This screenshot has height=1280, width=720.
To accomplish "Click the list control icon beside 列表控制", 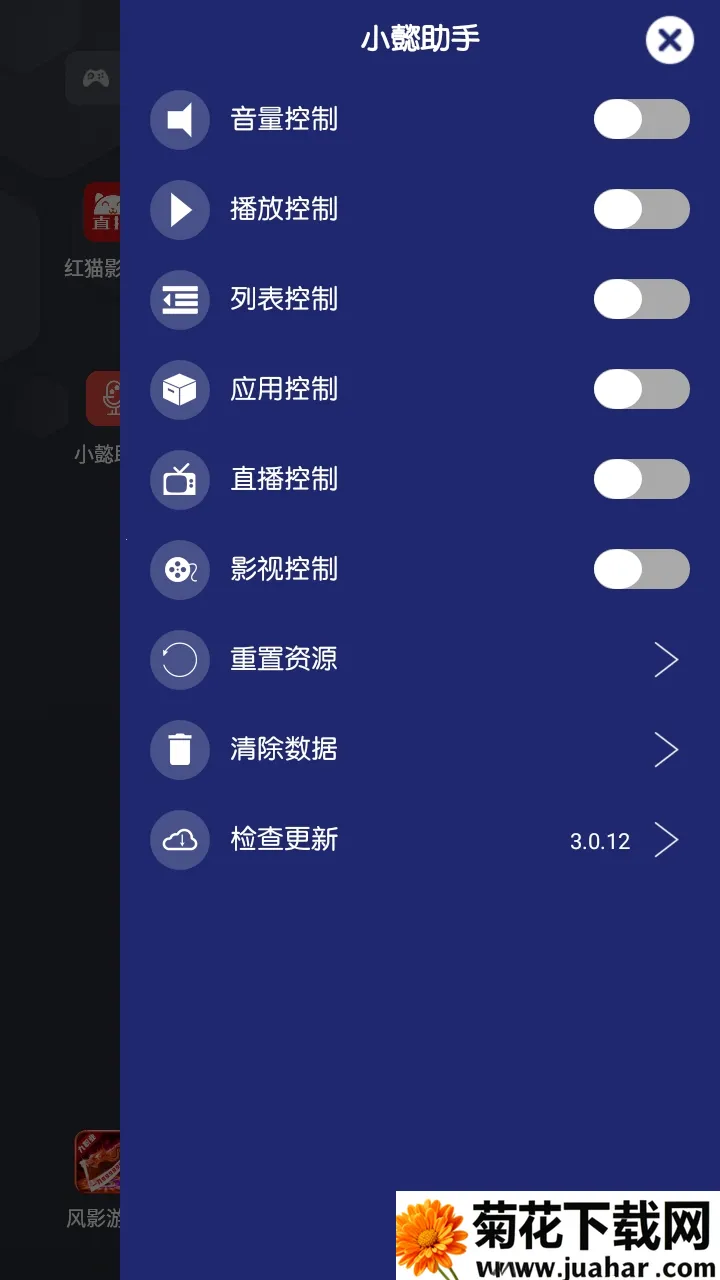I will coord(179,300).
